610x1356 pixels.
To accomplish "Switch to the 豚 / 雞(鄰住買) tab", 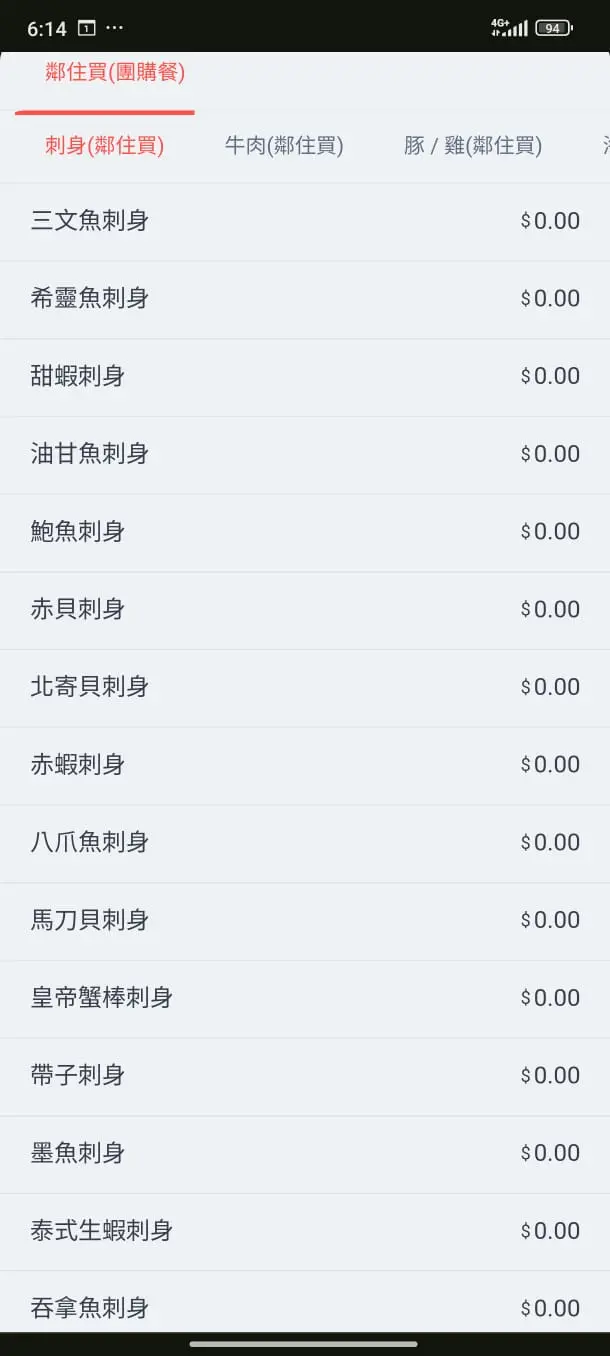I will pos(473,146).
